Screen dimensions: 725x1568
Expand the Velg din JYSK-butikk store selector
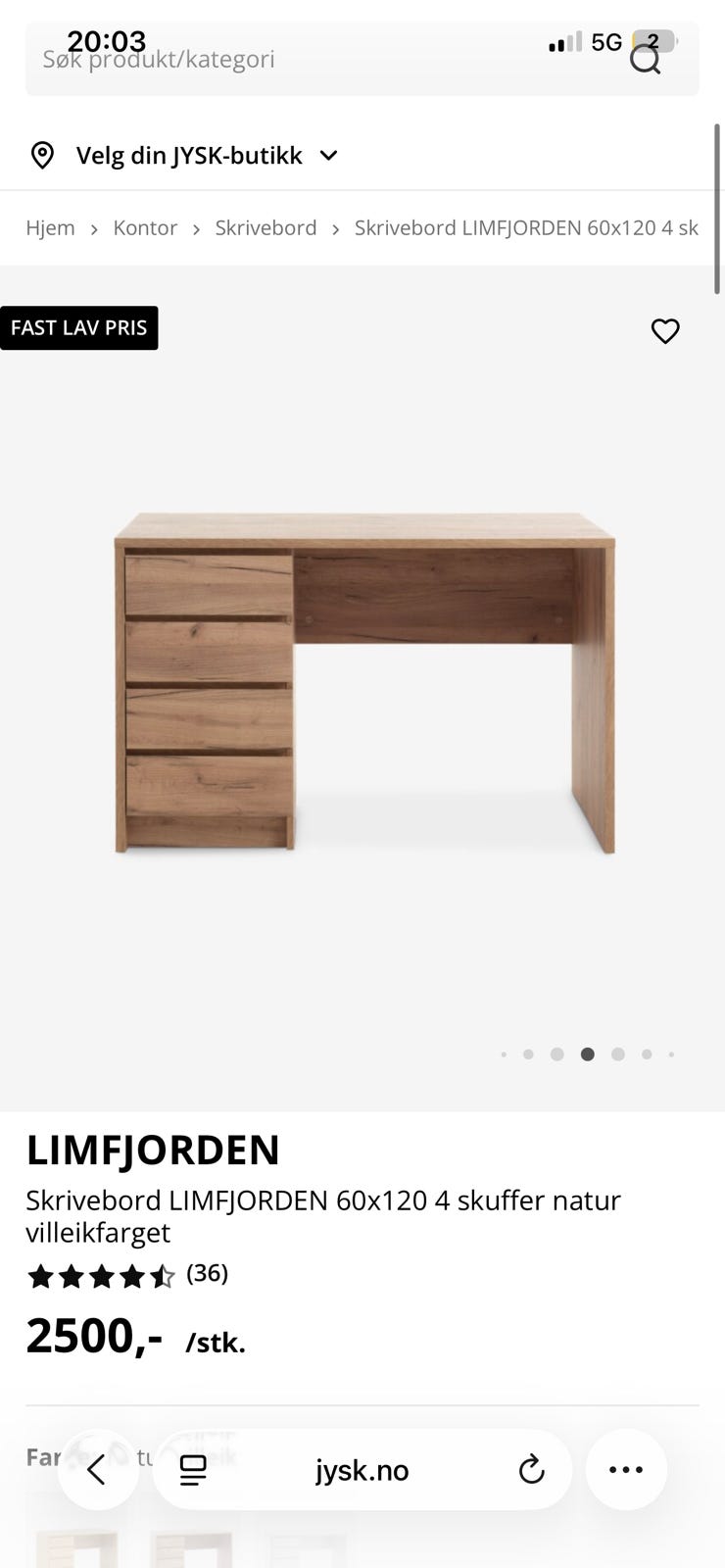click(x=182, y=156)
